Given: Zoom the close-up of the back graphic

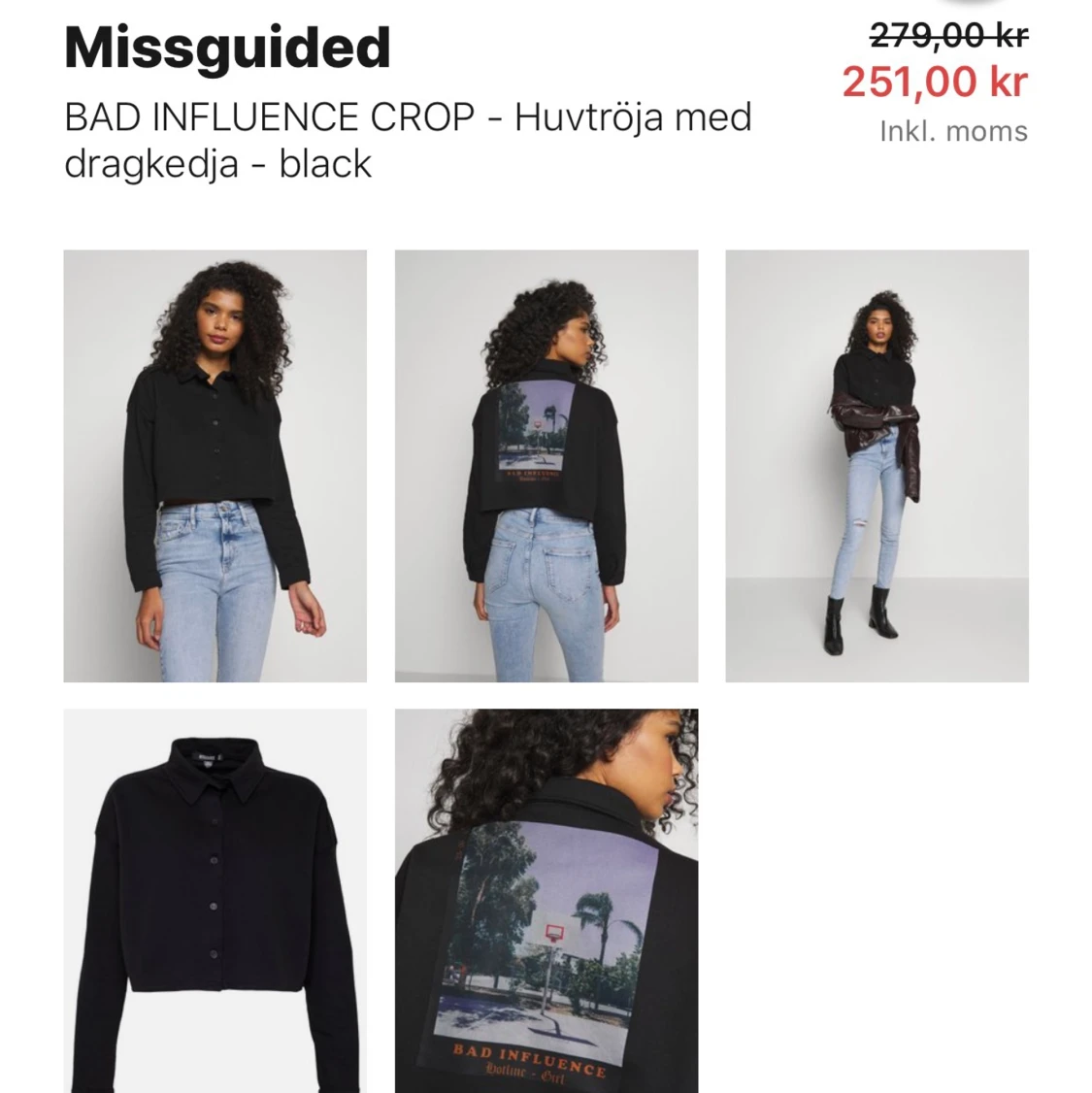Looking at the screenshot, I should [x=546, y=901].
